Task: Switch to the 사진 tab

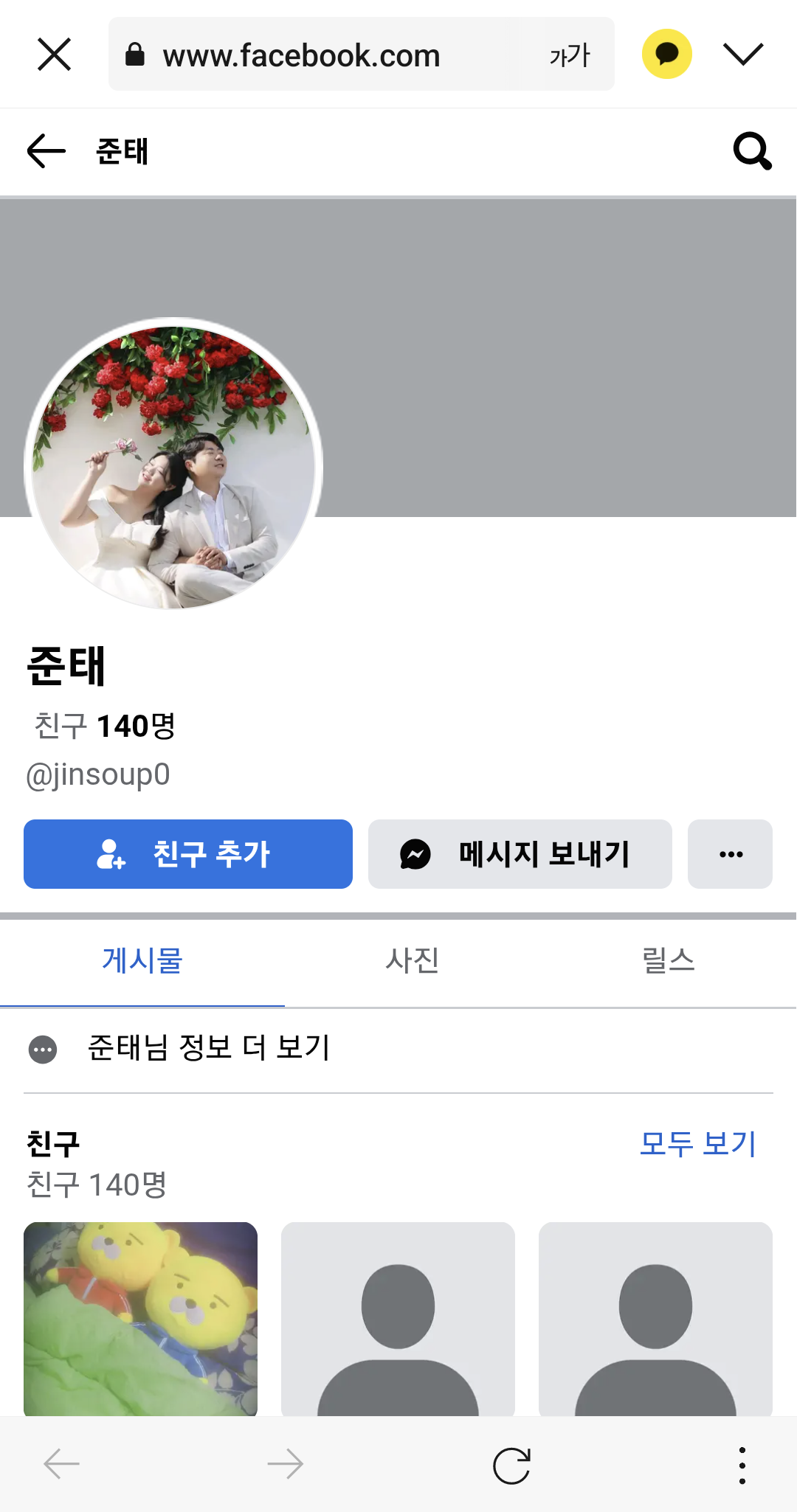Action: pos(412,961)
